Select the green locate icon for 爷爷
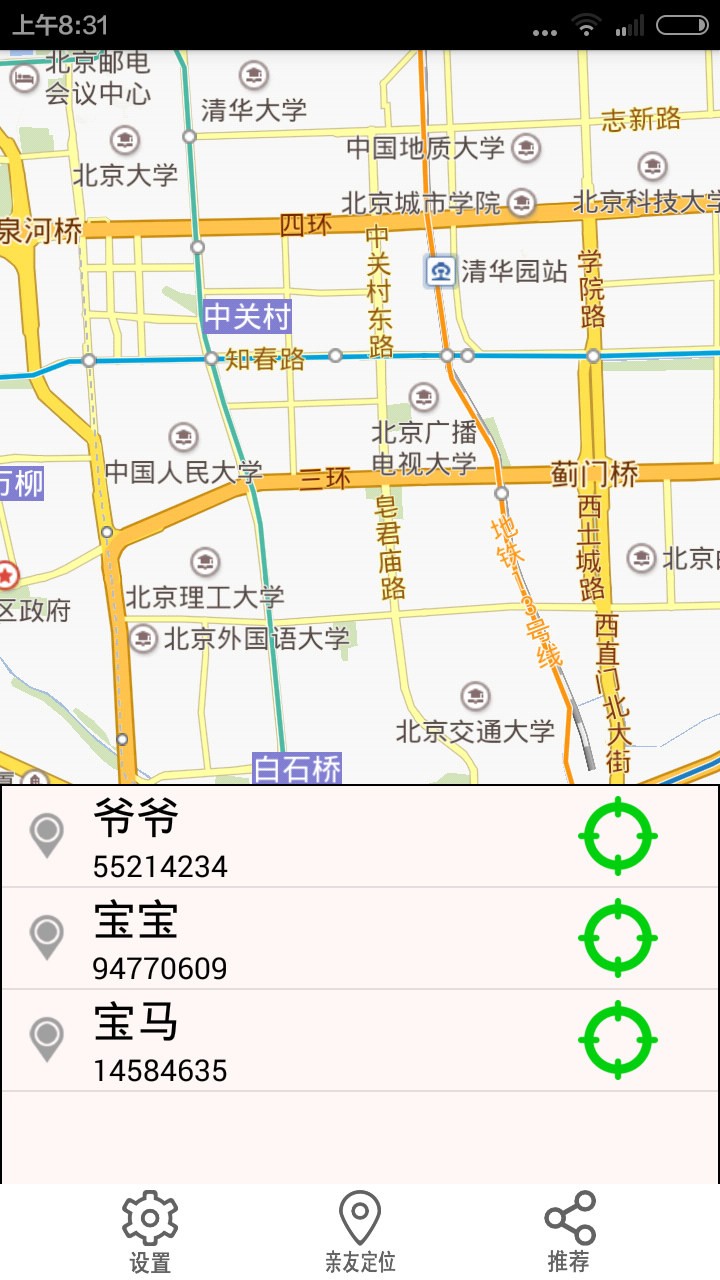 tap(618, 836)
